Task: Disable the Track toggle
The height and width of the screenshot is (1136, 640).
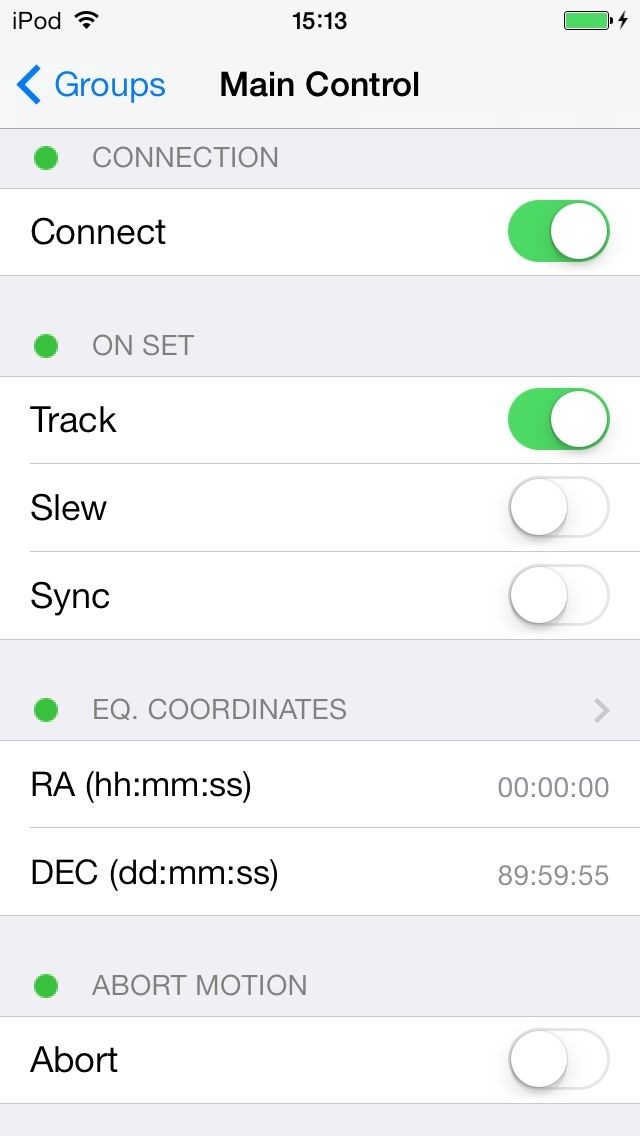Action: point(558,420)
